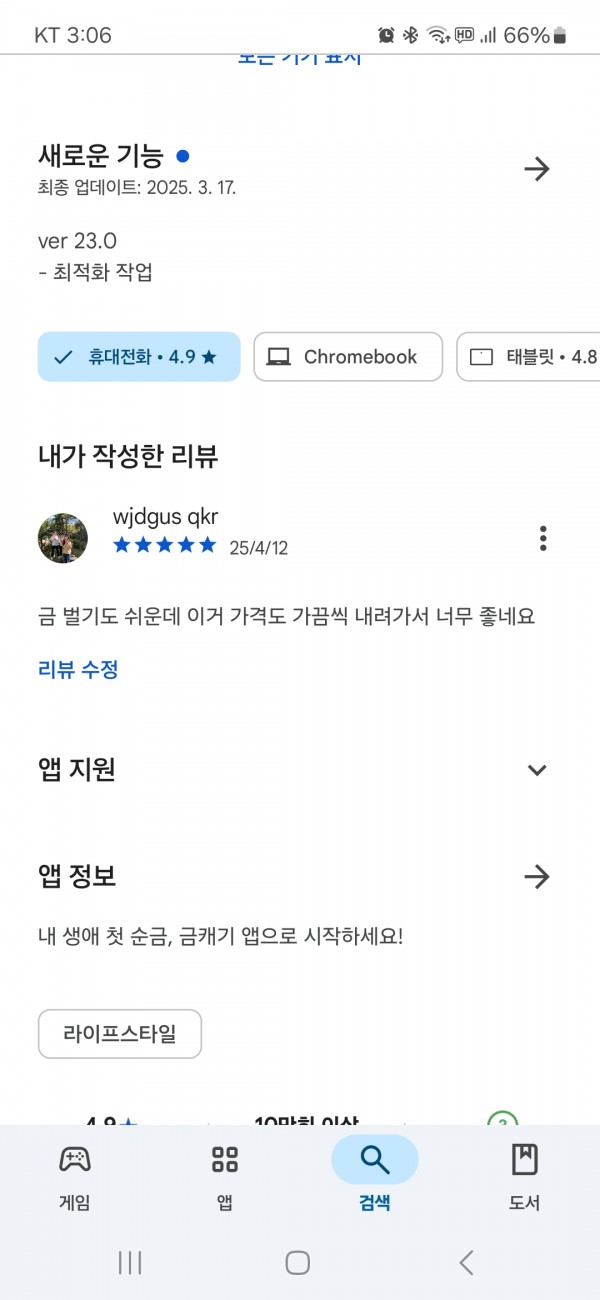Expand the 앱 지원 section
The height and width of the screenshot is (1300, 600).
click(x=537, y=770)
